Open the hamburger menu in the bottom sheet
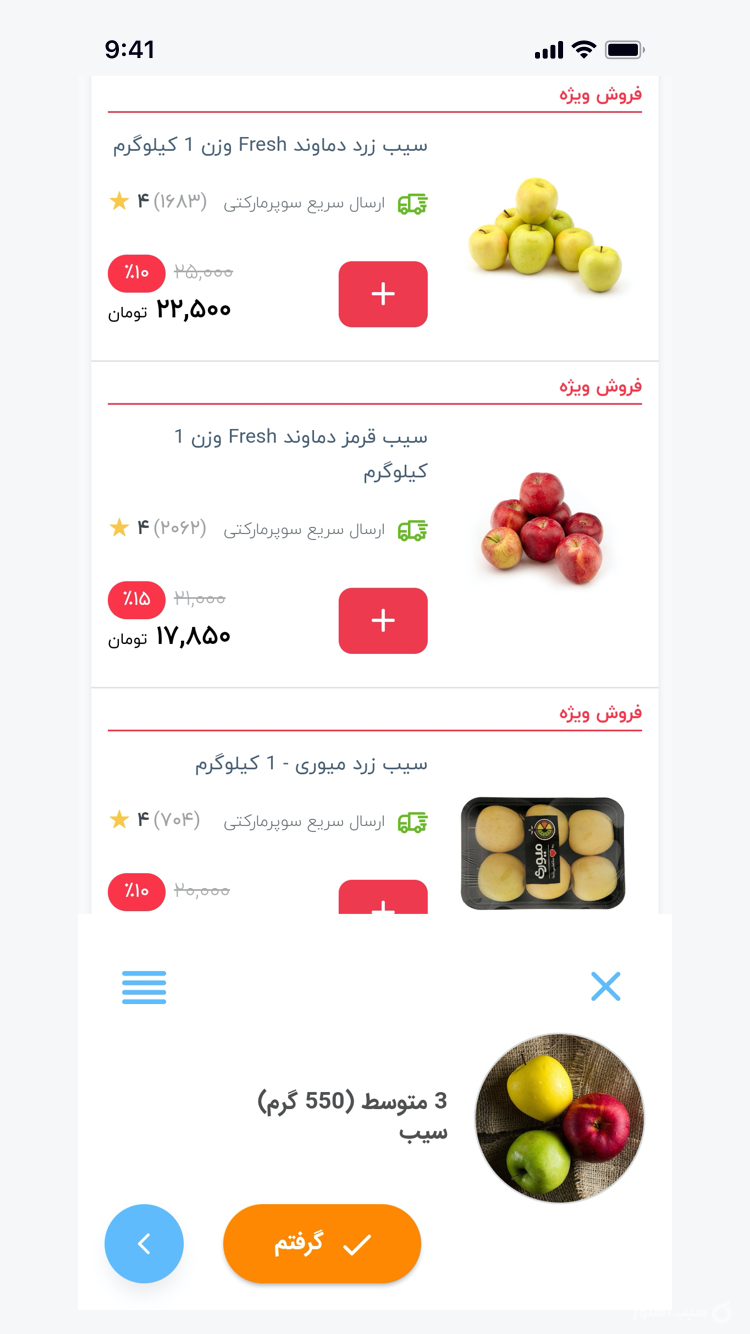 pos(144,987)
